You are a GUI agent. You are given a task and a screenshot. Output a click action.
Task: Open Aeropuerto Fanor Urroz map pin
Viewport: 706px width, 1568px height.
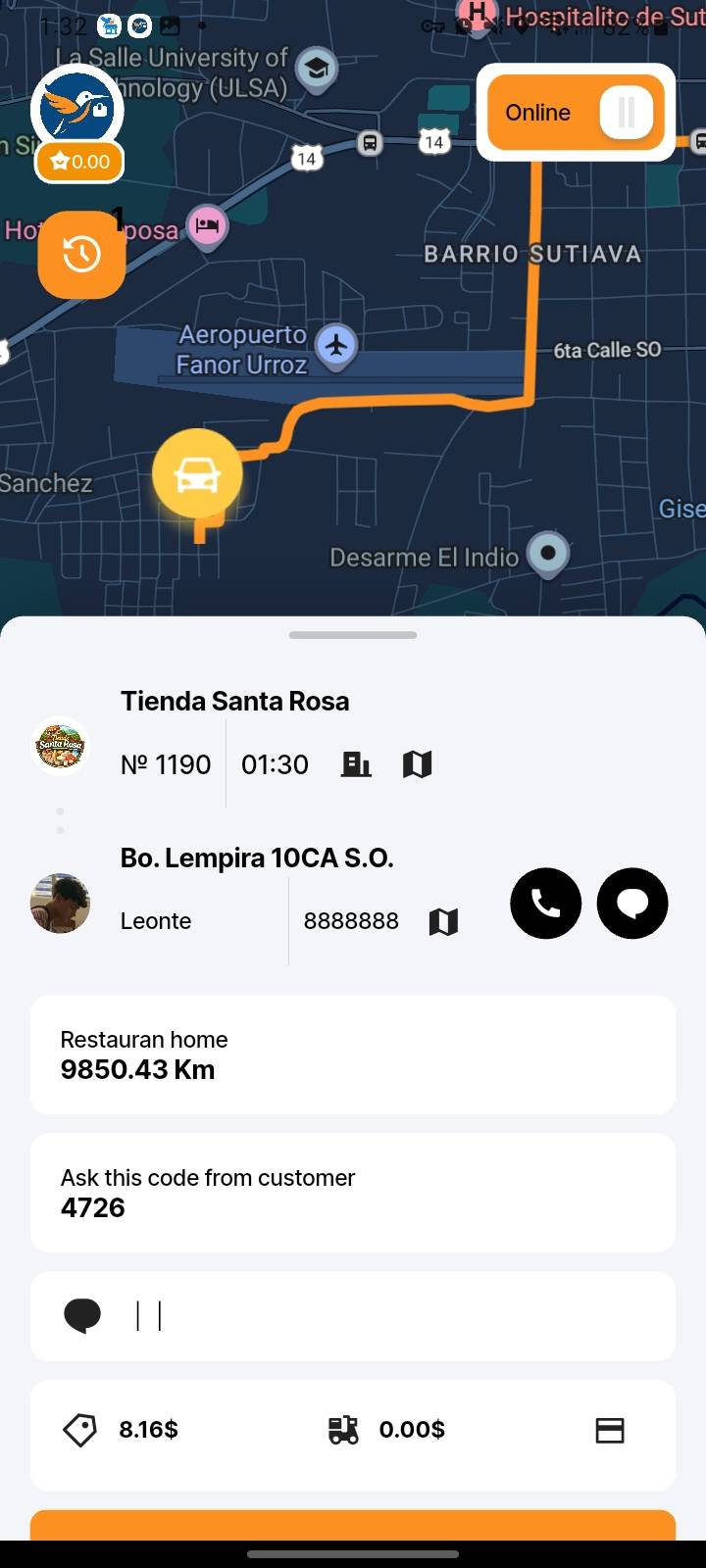(336, 346)
